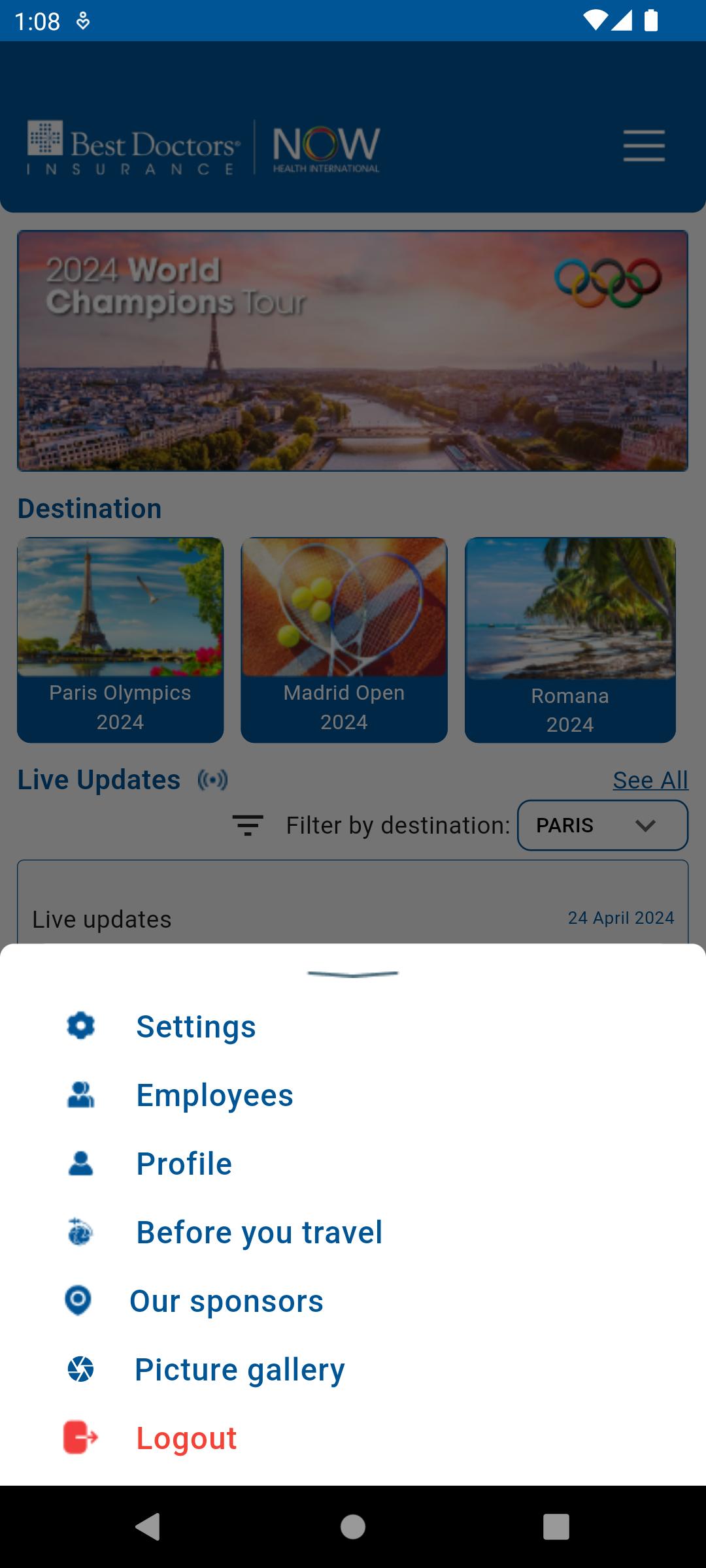Tap the hamburger menu button
Image resolution: width=706 pixels, height=1568 pixels.
[644, 145]
